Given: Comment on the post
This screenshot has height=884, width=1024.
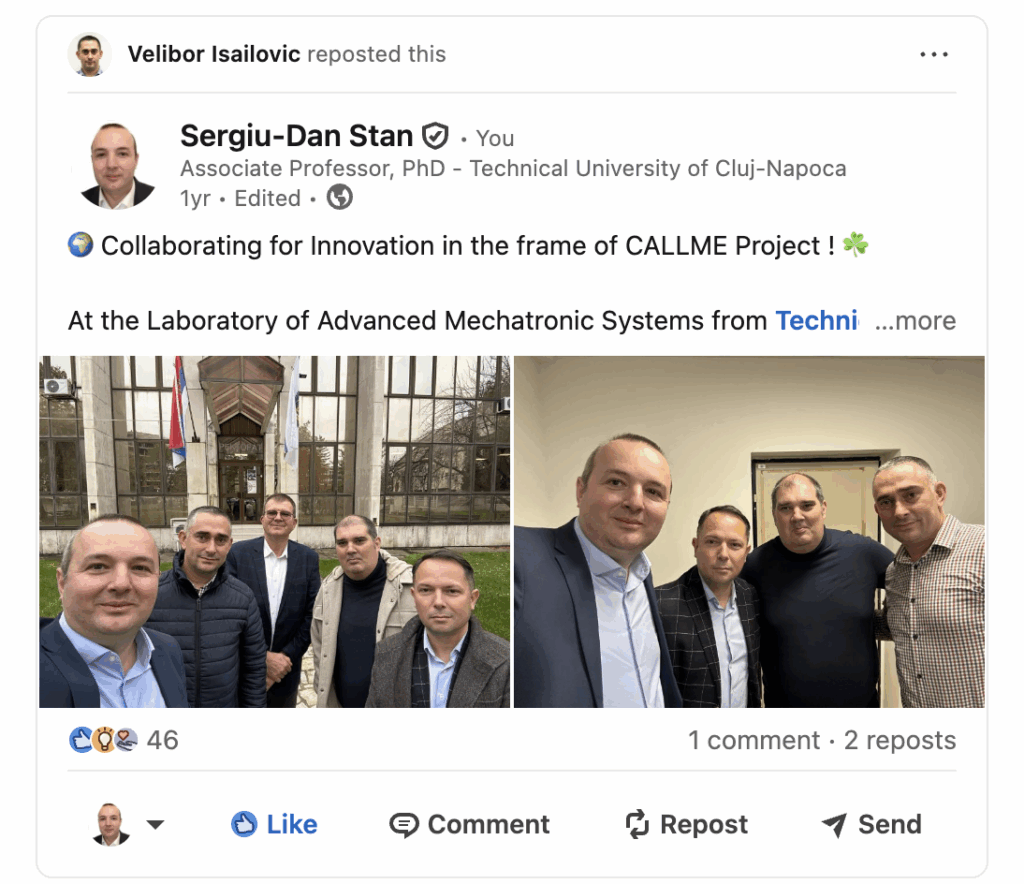Looking at the screenshot, I should (469, 824).
